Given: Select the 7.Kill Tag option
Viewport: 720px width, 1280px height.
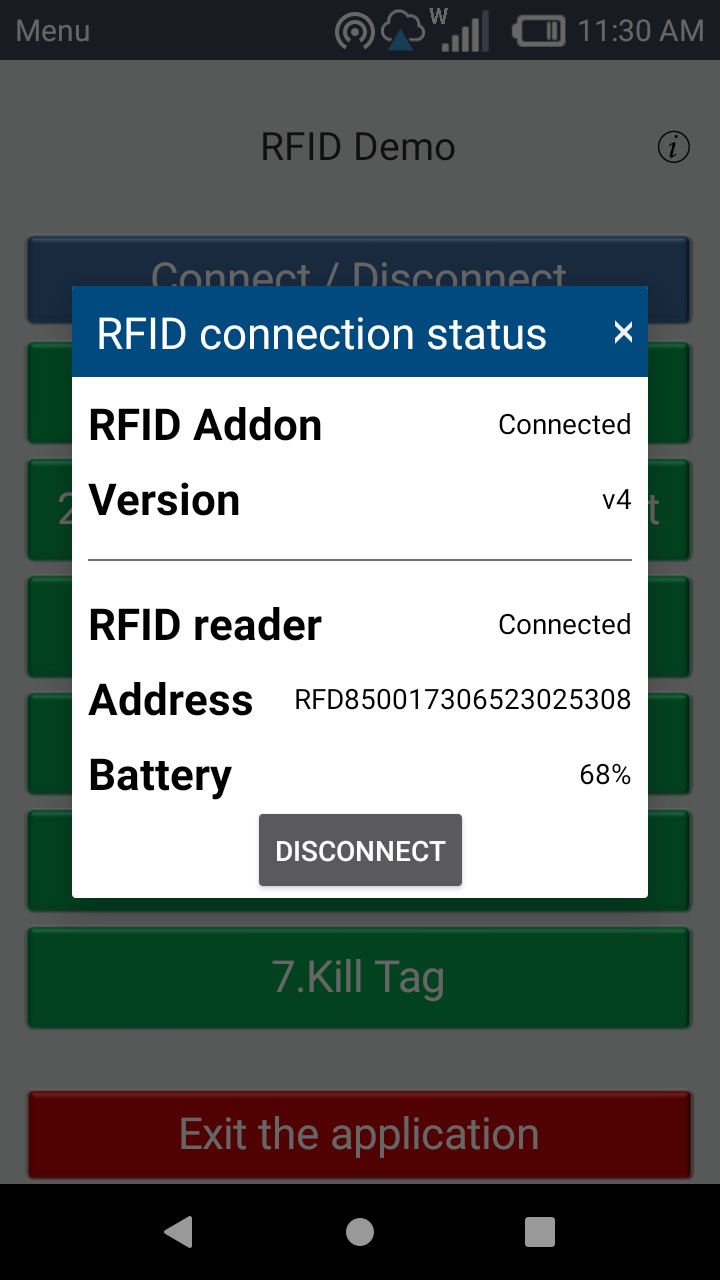Looking at the screenshot, I should (x=359, y=978).
